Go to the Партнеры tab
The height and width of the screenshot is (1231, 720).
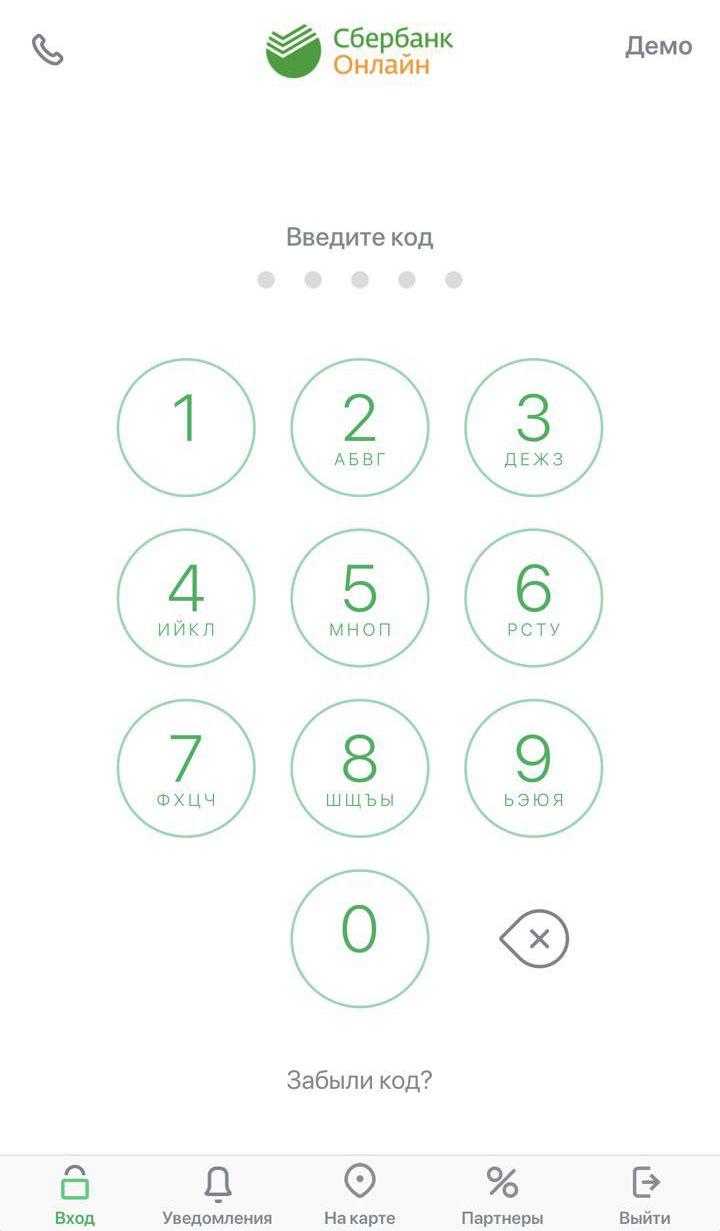502,1195
